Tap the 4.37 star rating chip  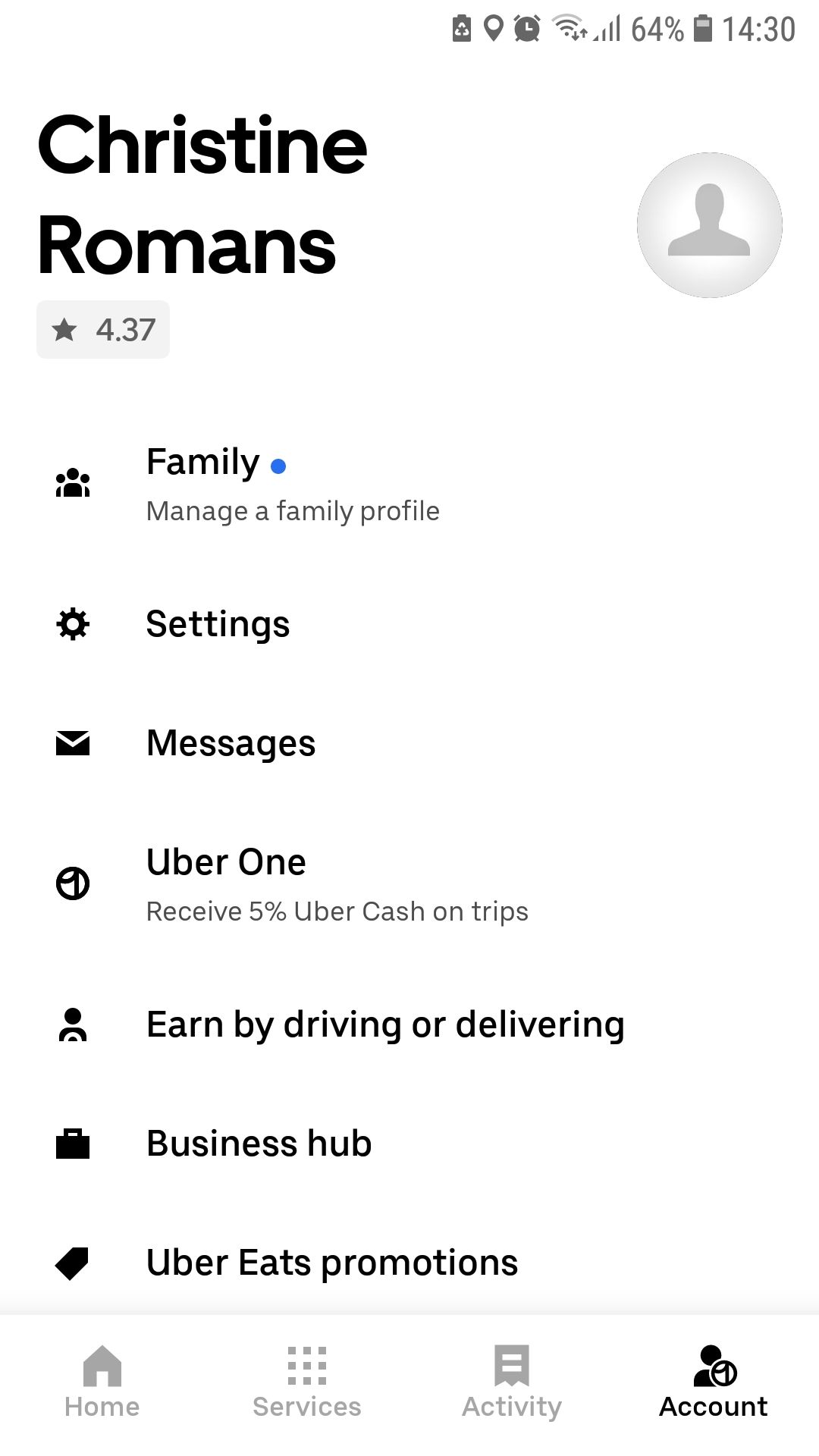(x=103, y=328)
